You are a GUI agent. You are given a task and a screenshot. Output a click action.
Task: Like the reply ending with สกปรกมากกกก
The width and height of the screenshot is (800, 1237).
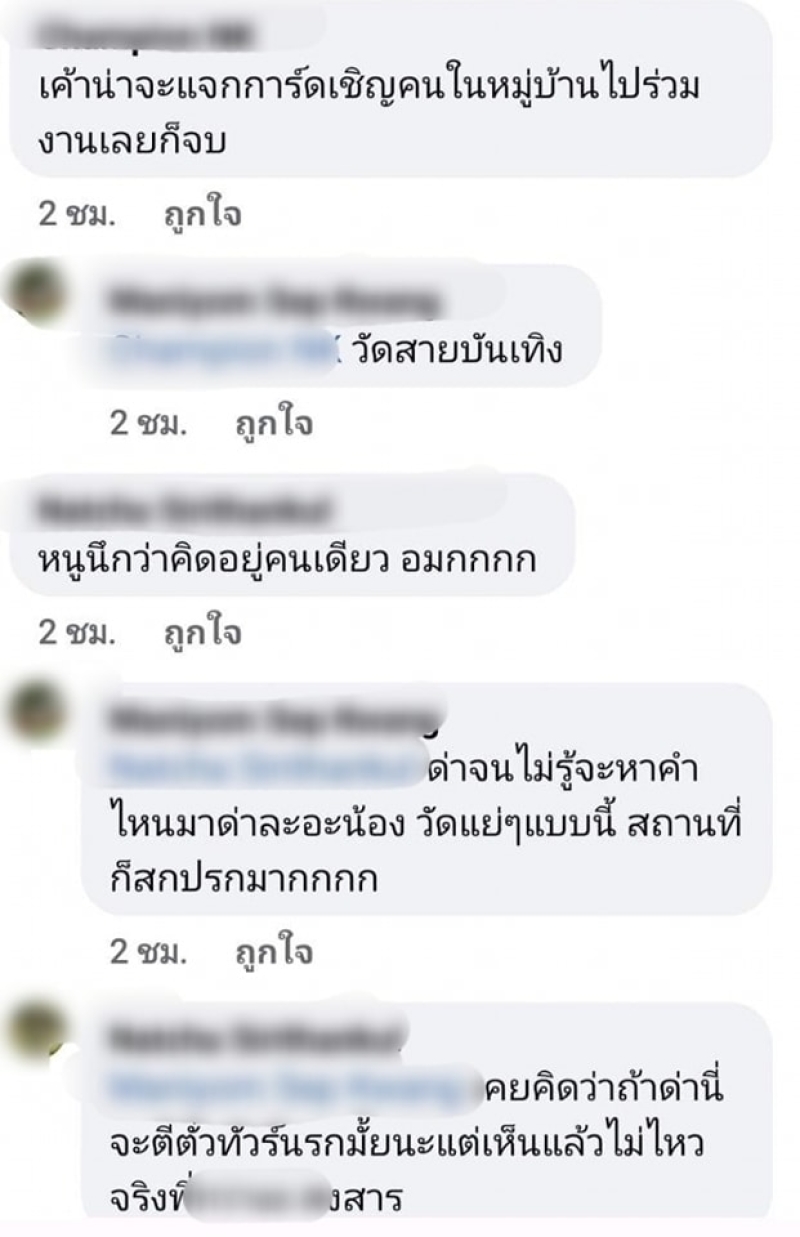[273, 953]
